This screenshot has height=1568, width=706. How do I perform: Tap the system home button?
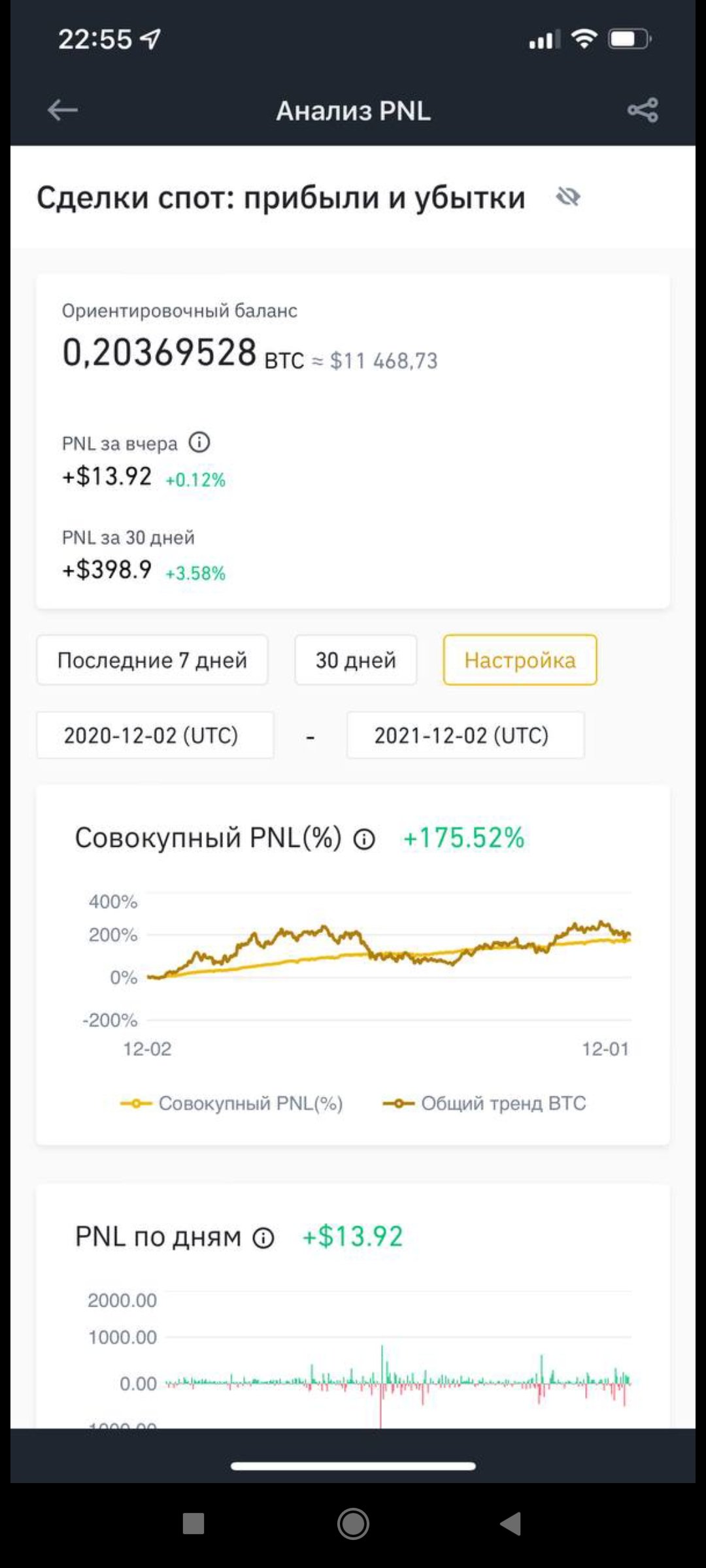[x=353, y=1524]
